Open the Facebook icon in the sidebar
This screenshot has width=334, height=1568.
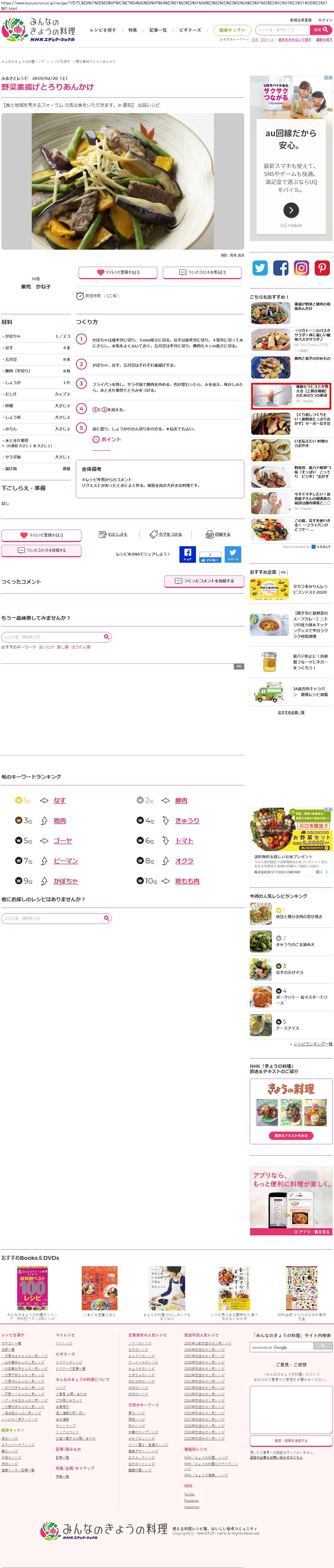(x=281, y=268)
